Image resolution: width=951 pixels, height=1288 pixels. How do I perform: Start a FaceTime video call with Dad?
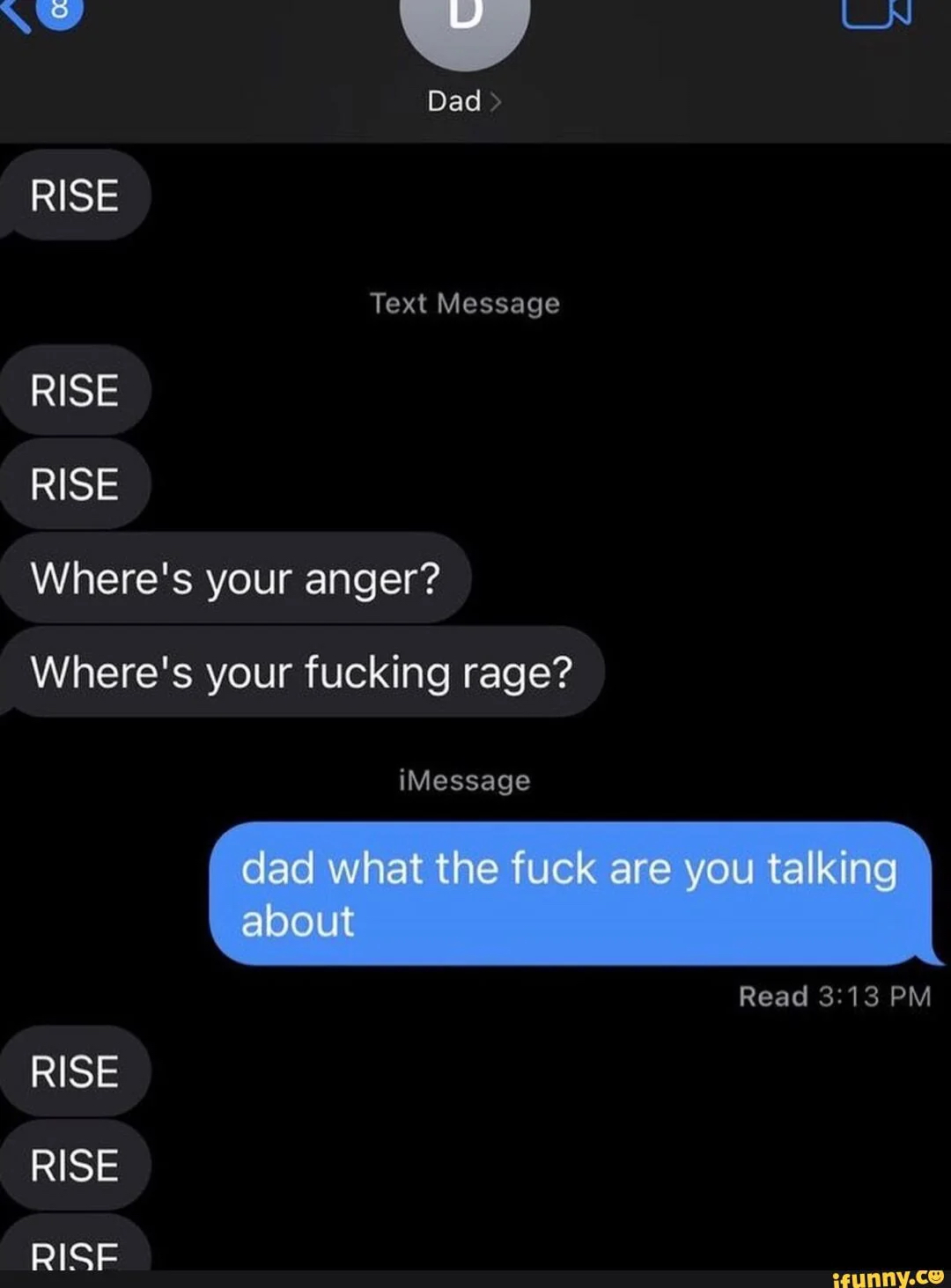point(874,12)
